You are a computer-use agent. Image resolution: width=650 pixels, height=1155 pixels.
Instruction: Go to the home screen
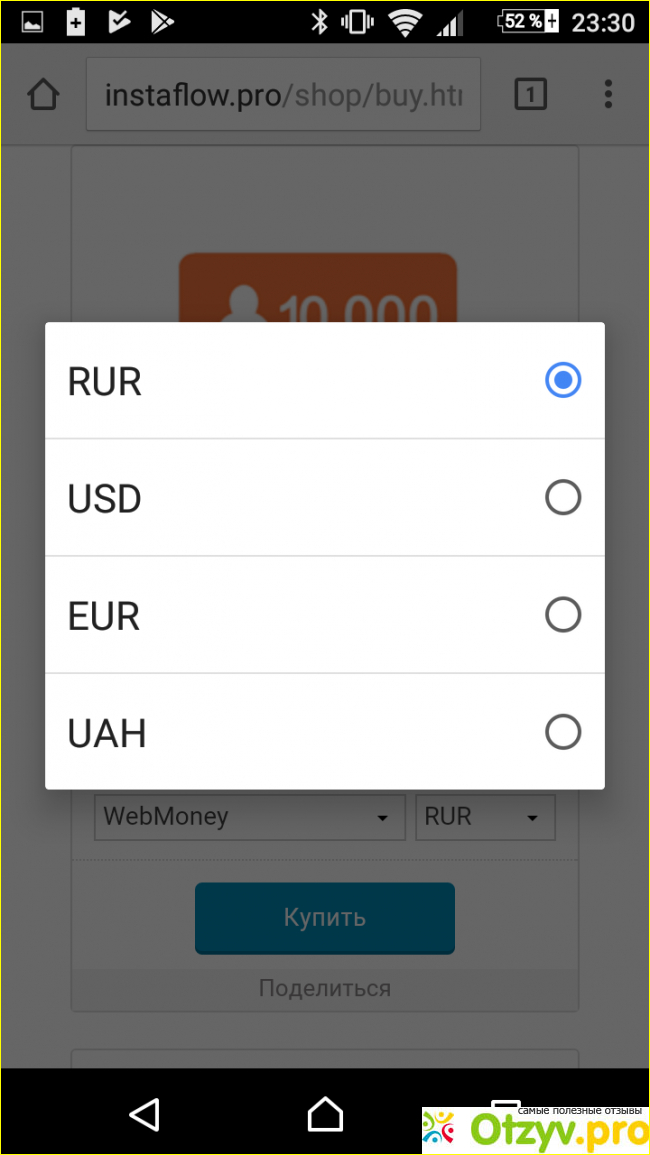coord(325,1113)
